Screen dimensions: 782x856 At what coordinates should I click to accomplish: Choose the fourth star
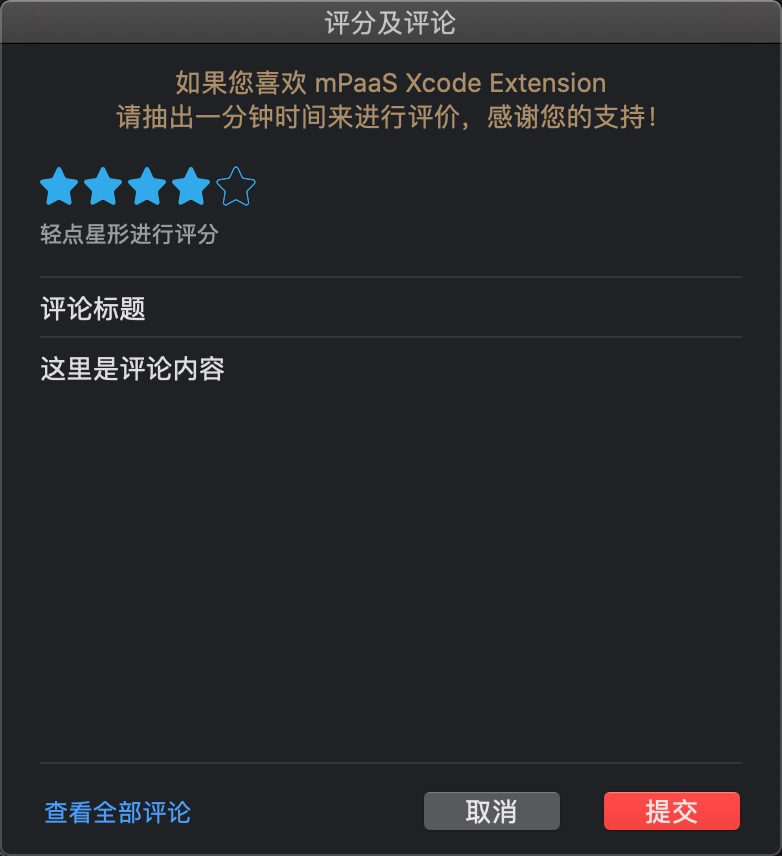click(191, 187)
